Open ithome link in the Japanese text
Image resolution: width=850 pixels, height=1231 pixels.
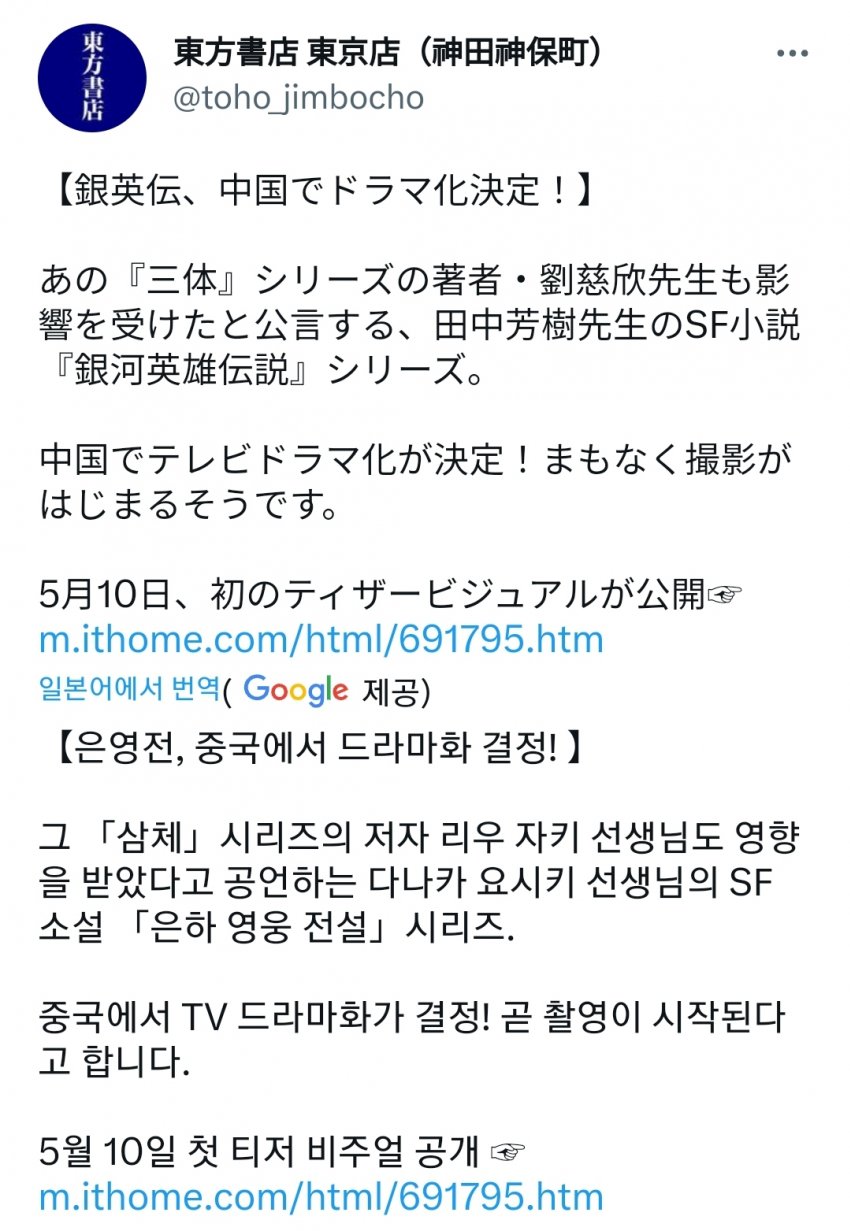point(321,639)
